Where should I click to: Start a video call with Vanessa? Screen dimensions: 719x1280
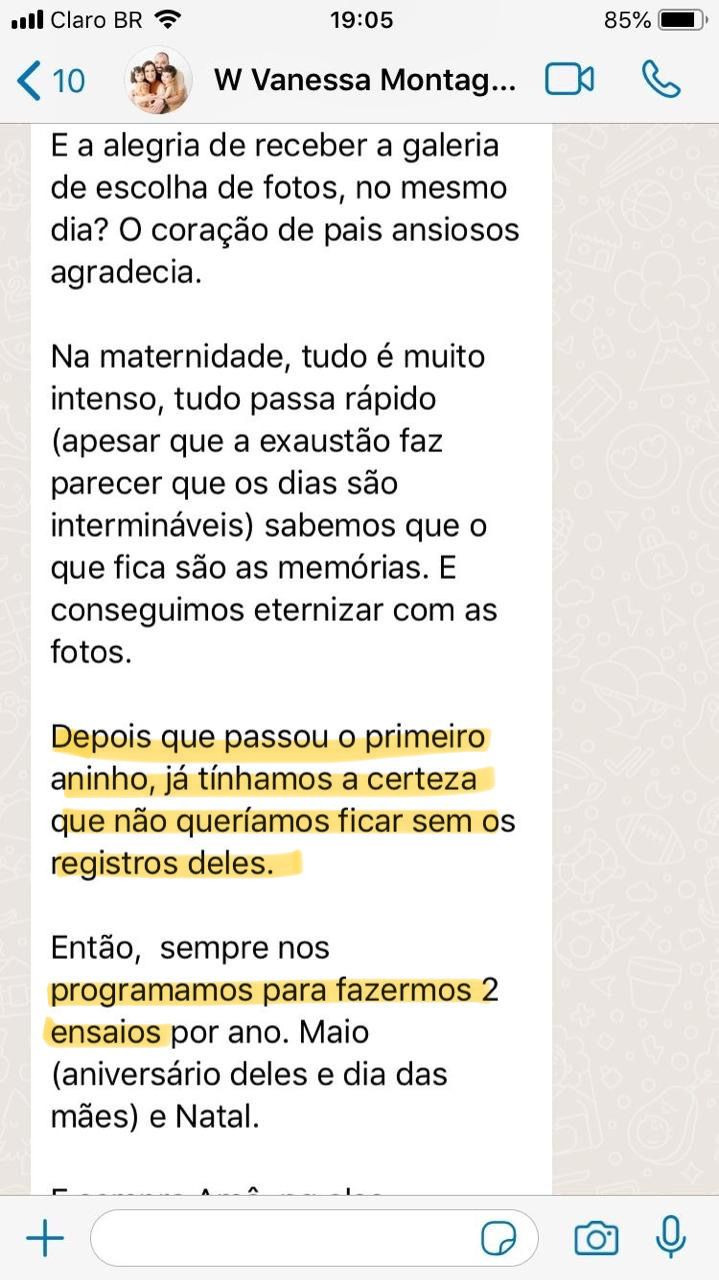point(569,80)
